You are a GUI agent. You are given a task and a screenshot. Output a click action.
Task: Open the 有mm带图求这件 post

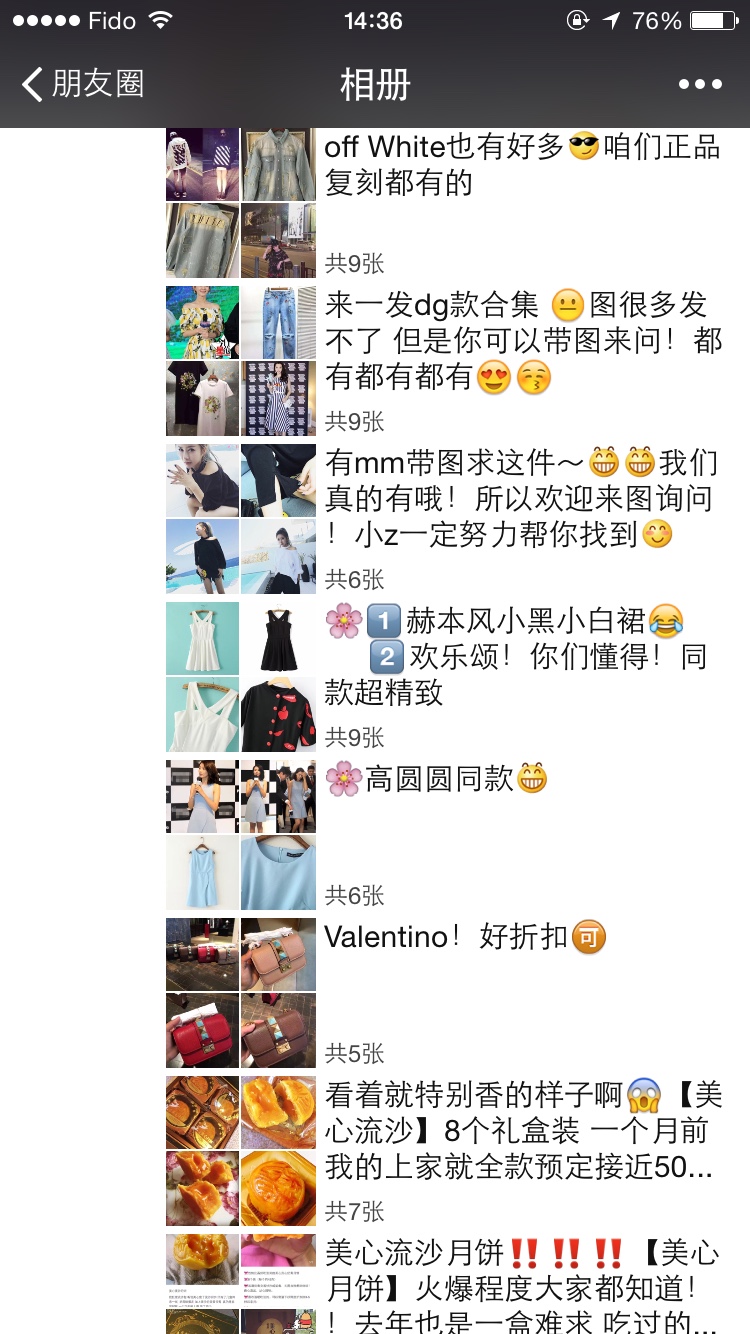coord(520,499)
